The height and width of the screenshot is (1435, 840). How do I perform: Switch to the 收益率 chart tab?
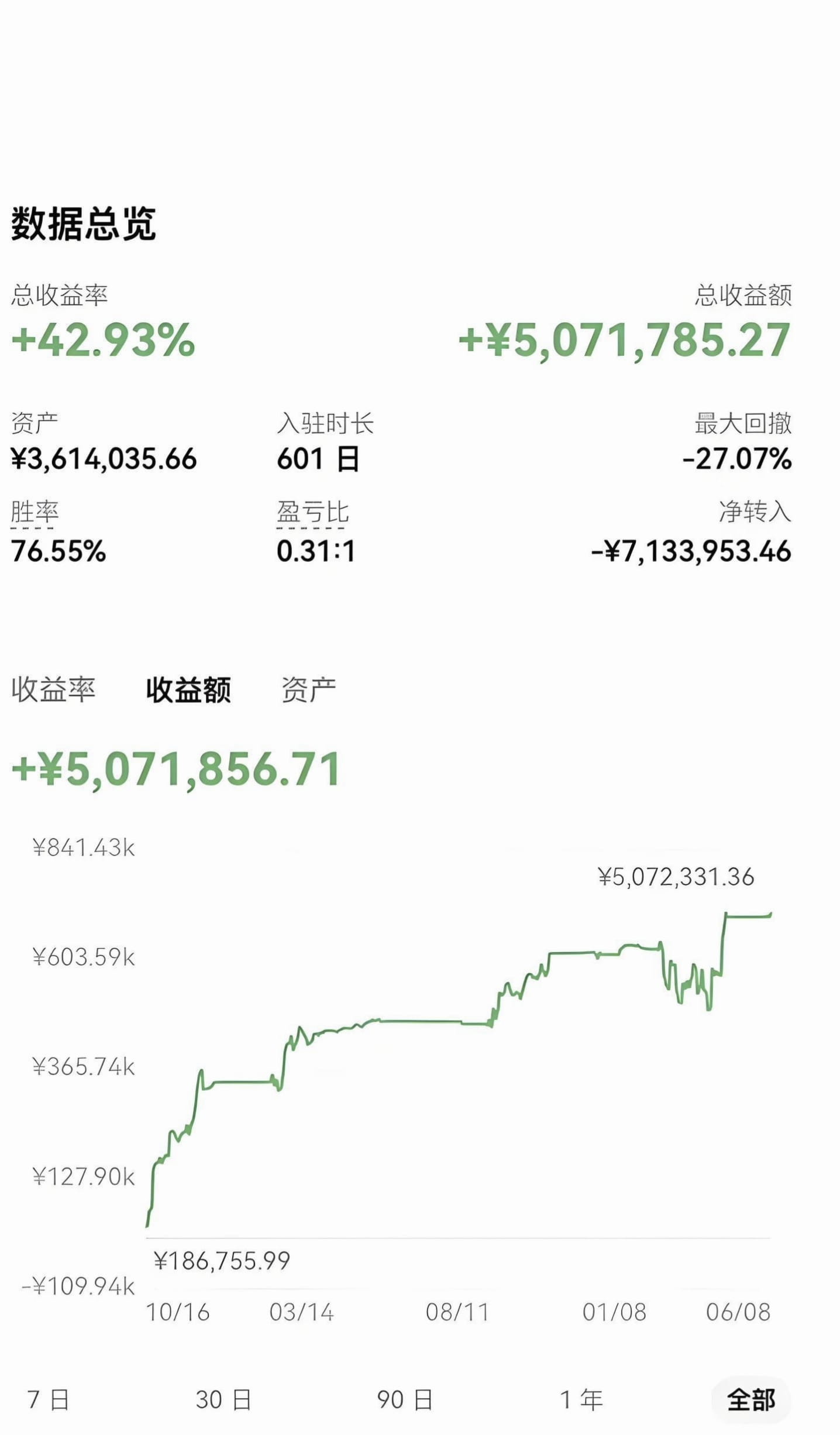tap(53, 689)
